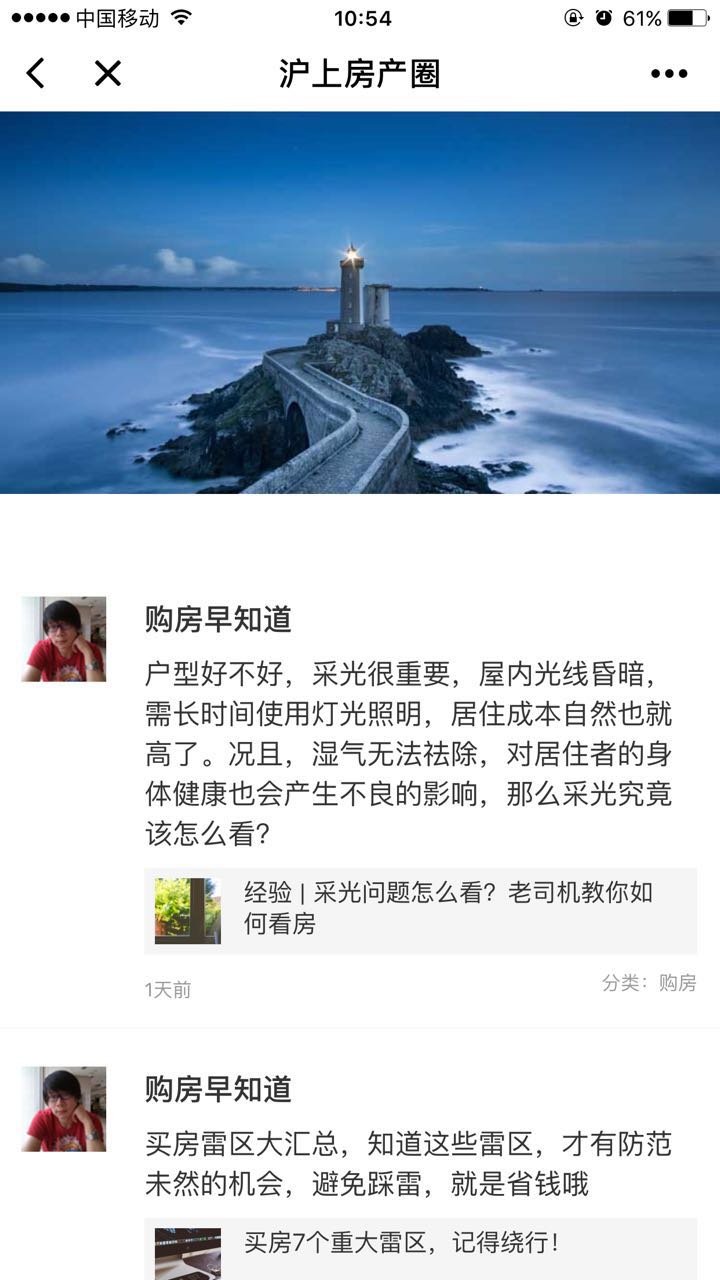This screenshot has height=1280, width=720.
Task: View the 购房 category
Action: point(677,983)
